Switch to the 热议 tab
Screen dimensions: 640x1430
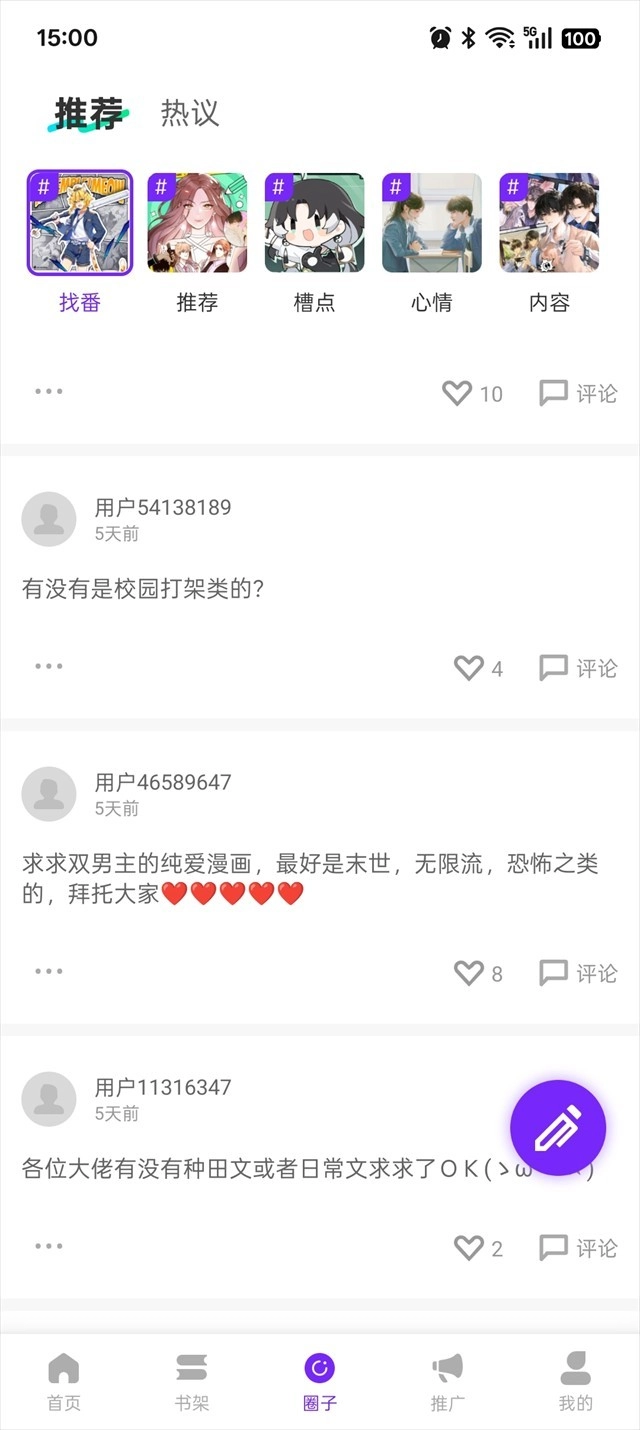coord(189,113)
